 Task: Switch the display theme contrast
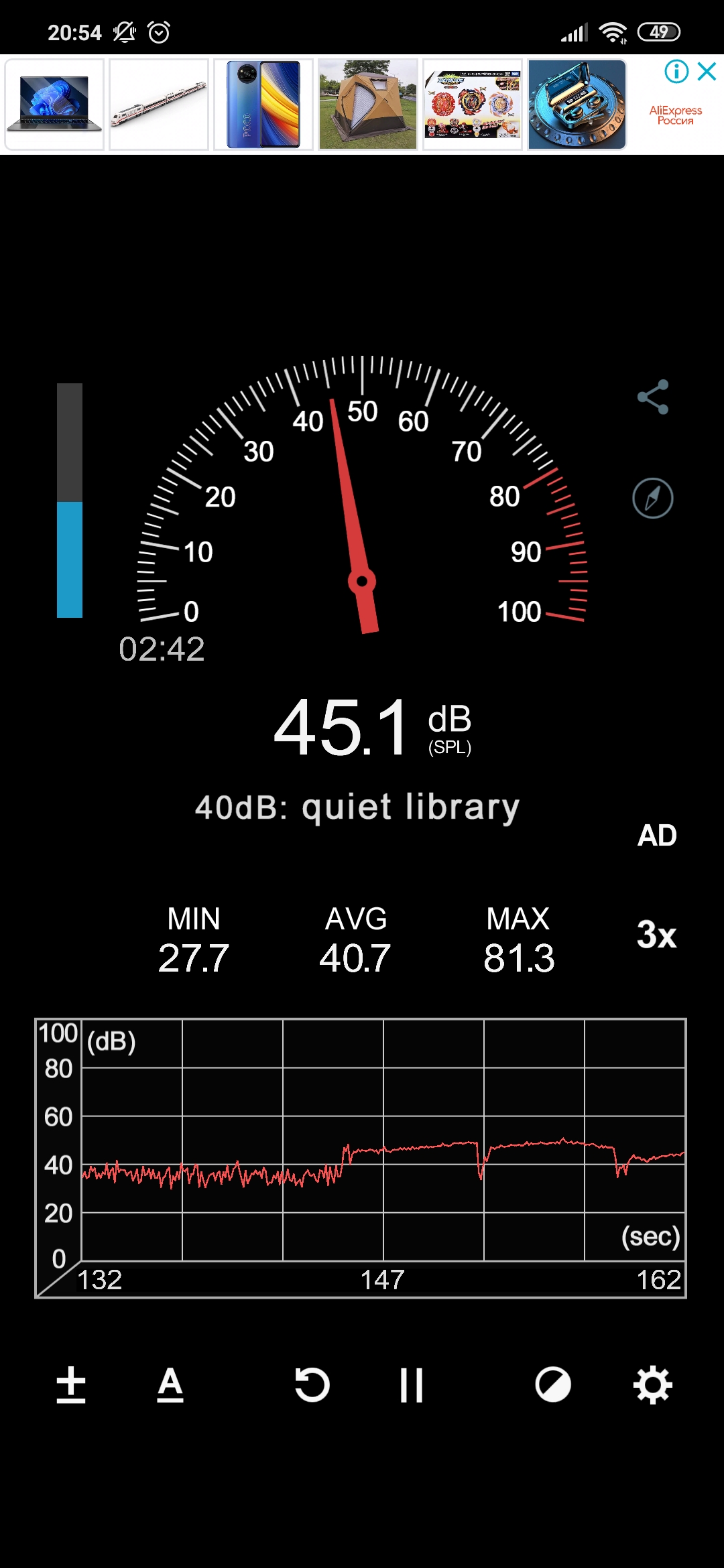tap(553, 1384)
